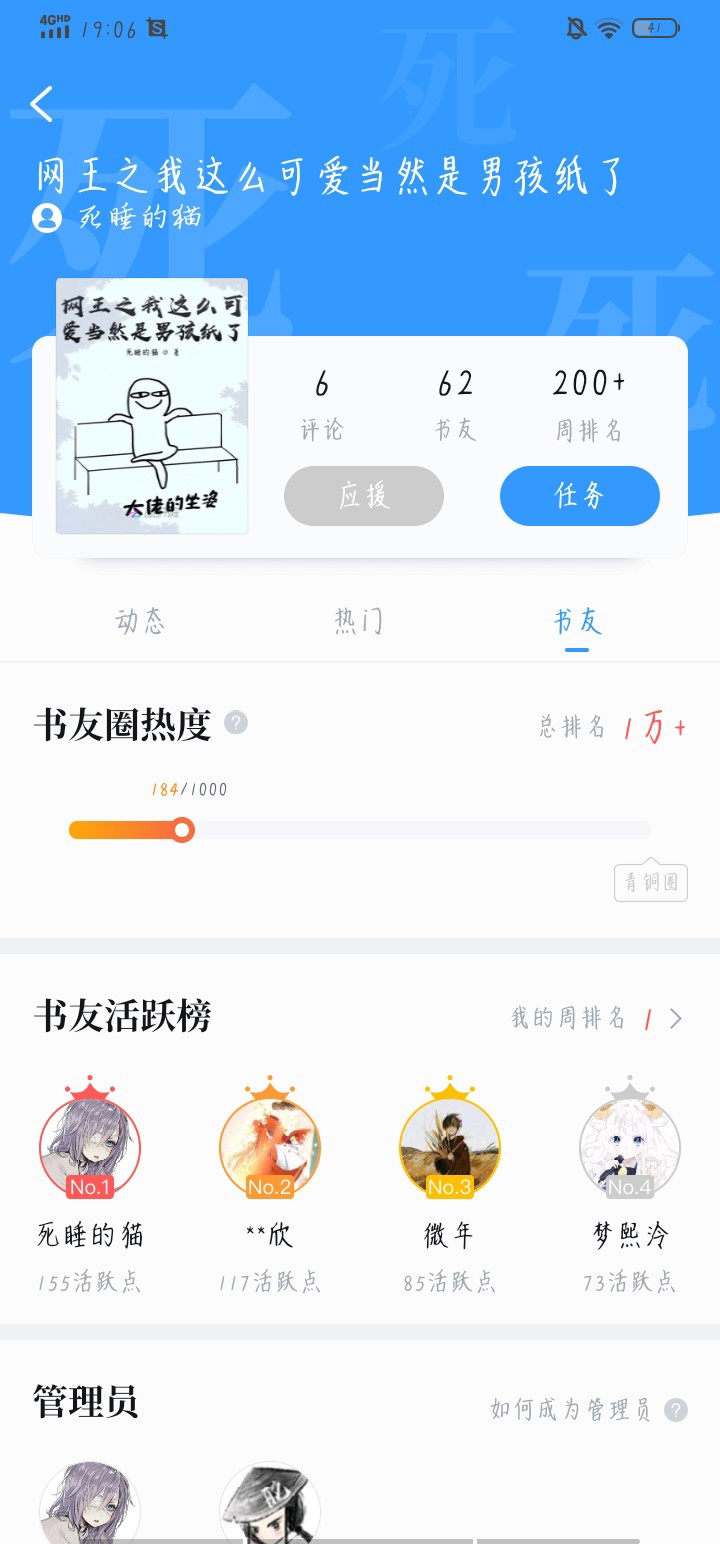Open author 死睡的猫 profile under the title
Screen dimensions: 720x1544
click(118, 217)
